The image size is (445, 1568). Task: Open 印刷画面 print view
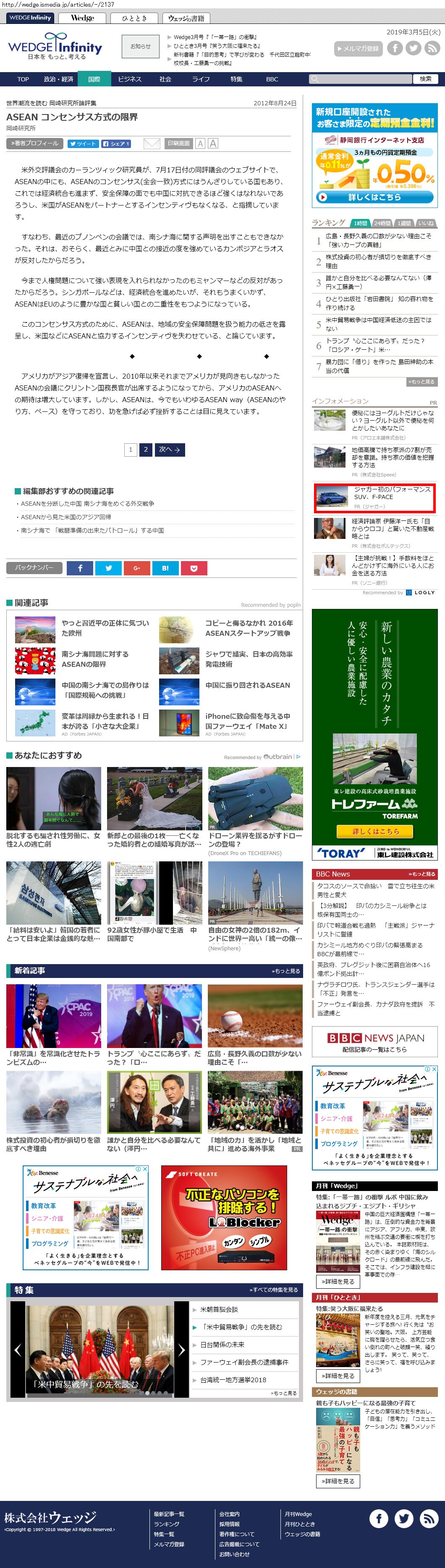[x=178, y=144]
